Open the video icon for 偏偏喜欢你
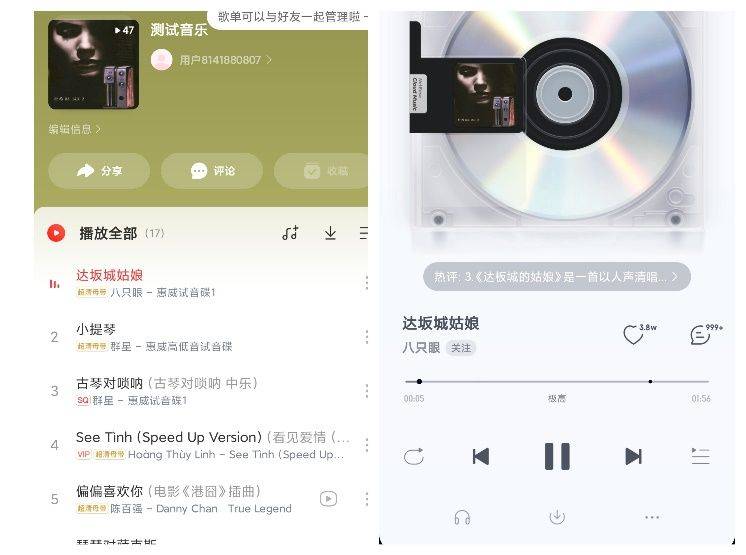 [328, 498]
